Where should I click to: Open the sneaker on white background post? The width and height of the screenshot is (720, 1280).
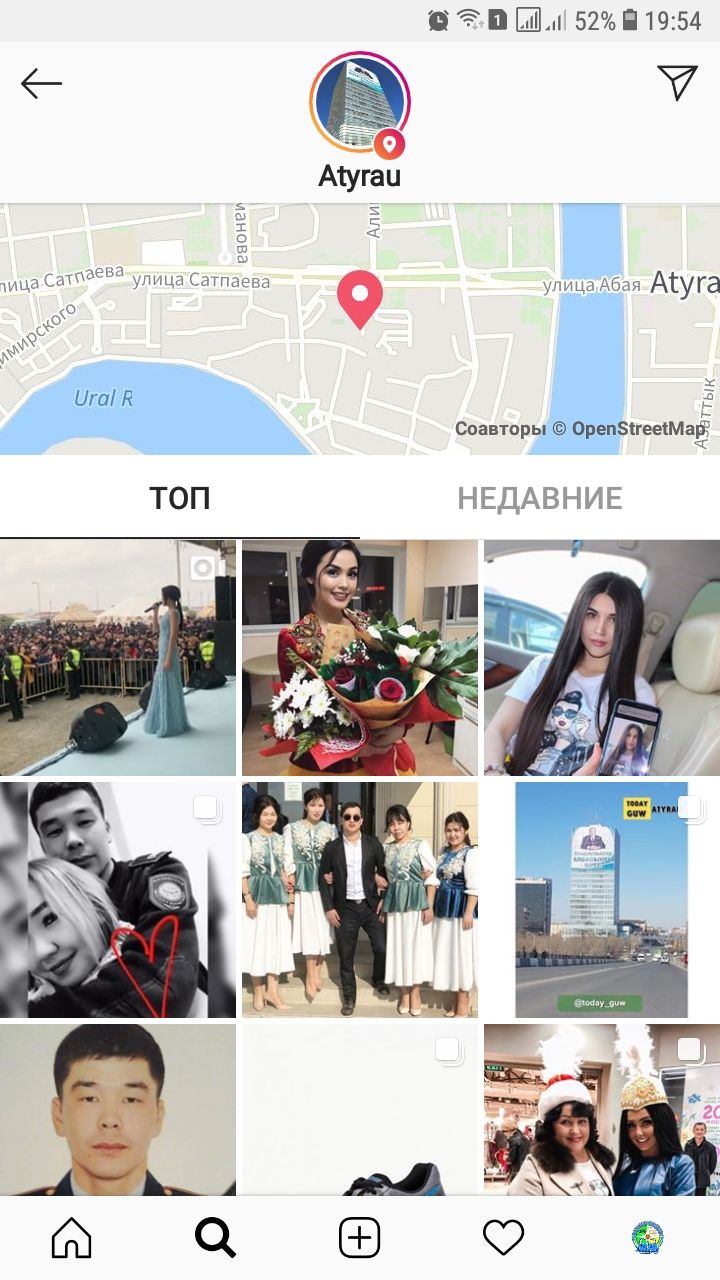(x=360, y=1110)
